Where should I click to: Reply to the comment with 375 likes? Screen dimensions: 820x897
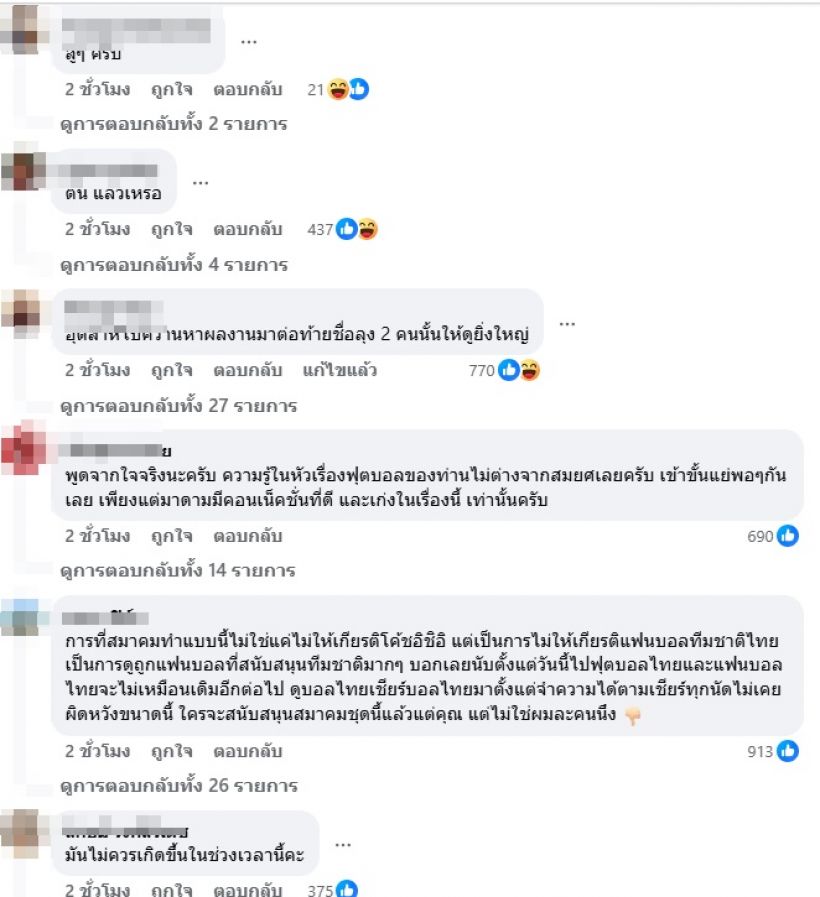(247, 890)
